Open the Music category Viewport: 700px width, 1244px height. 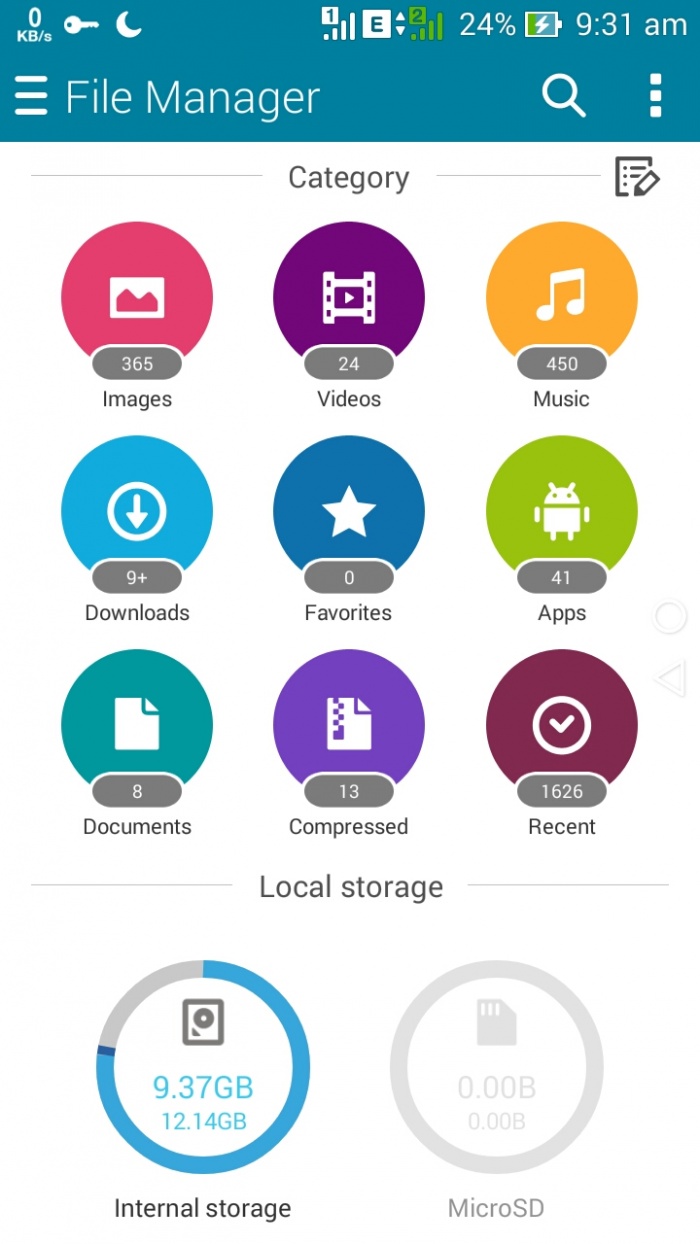561,298
